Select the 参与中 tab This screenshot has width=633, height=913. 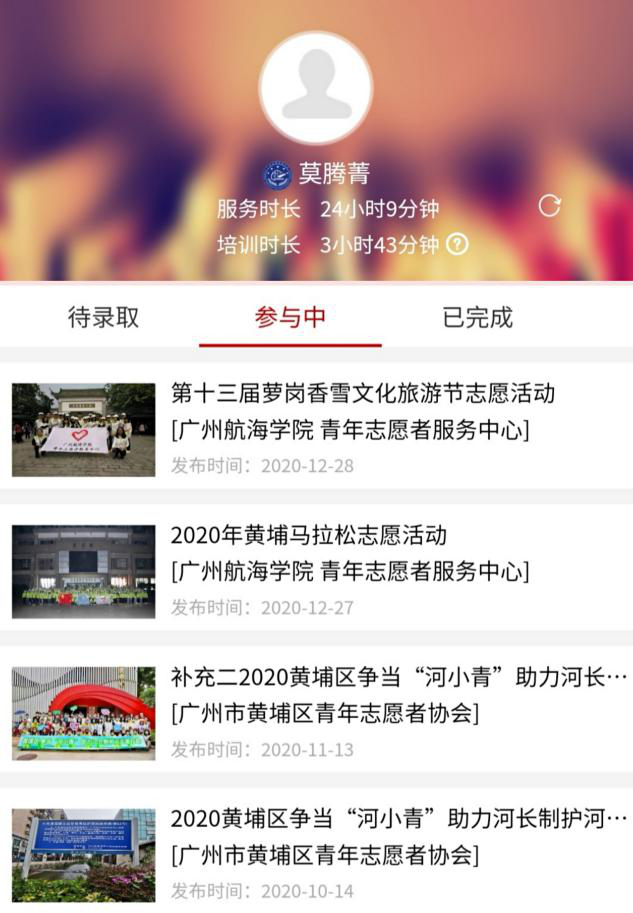[x=290, y=318]
